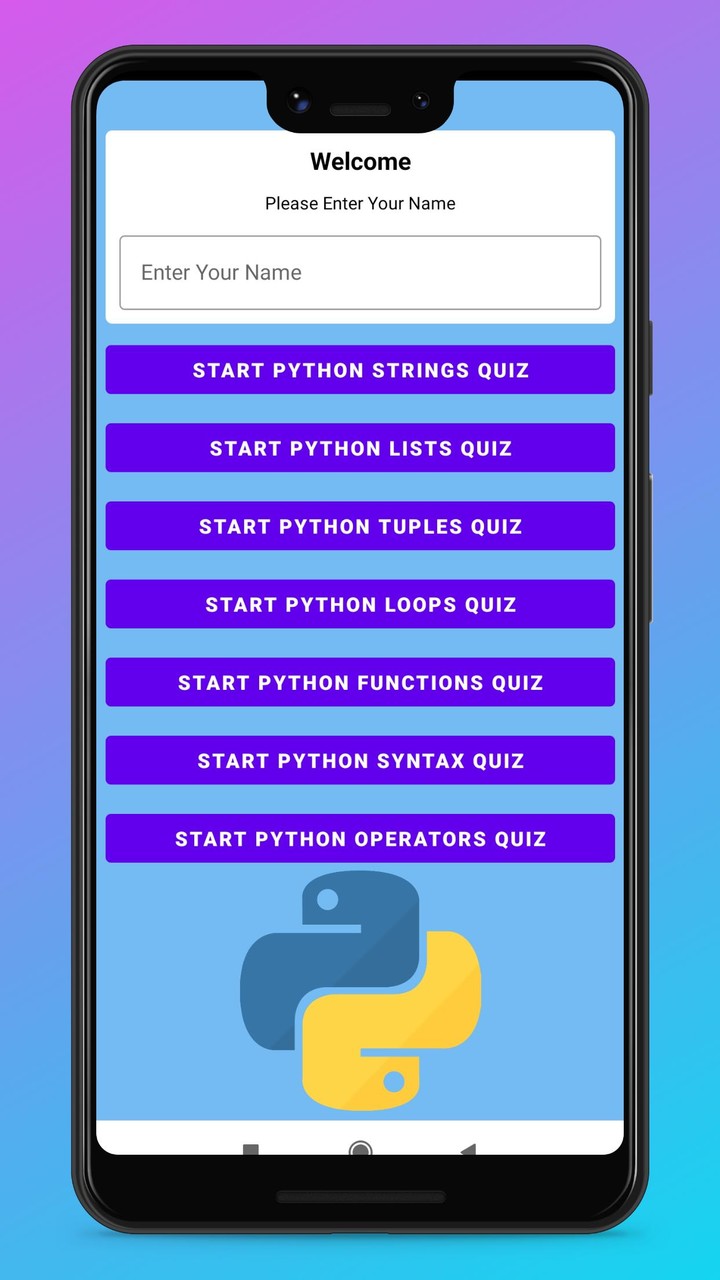Viewport: 720px width, 1280px height.
Task: Start the Python Operators quiz
Action: [360, 838]
